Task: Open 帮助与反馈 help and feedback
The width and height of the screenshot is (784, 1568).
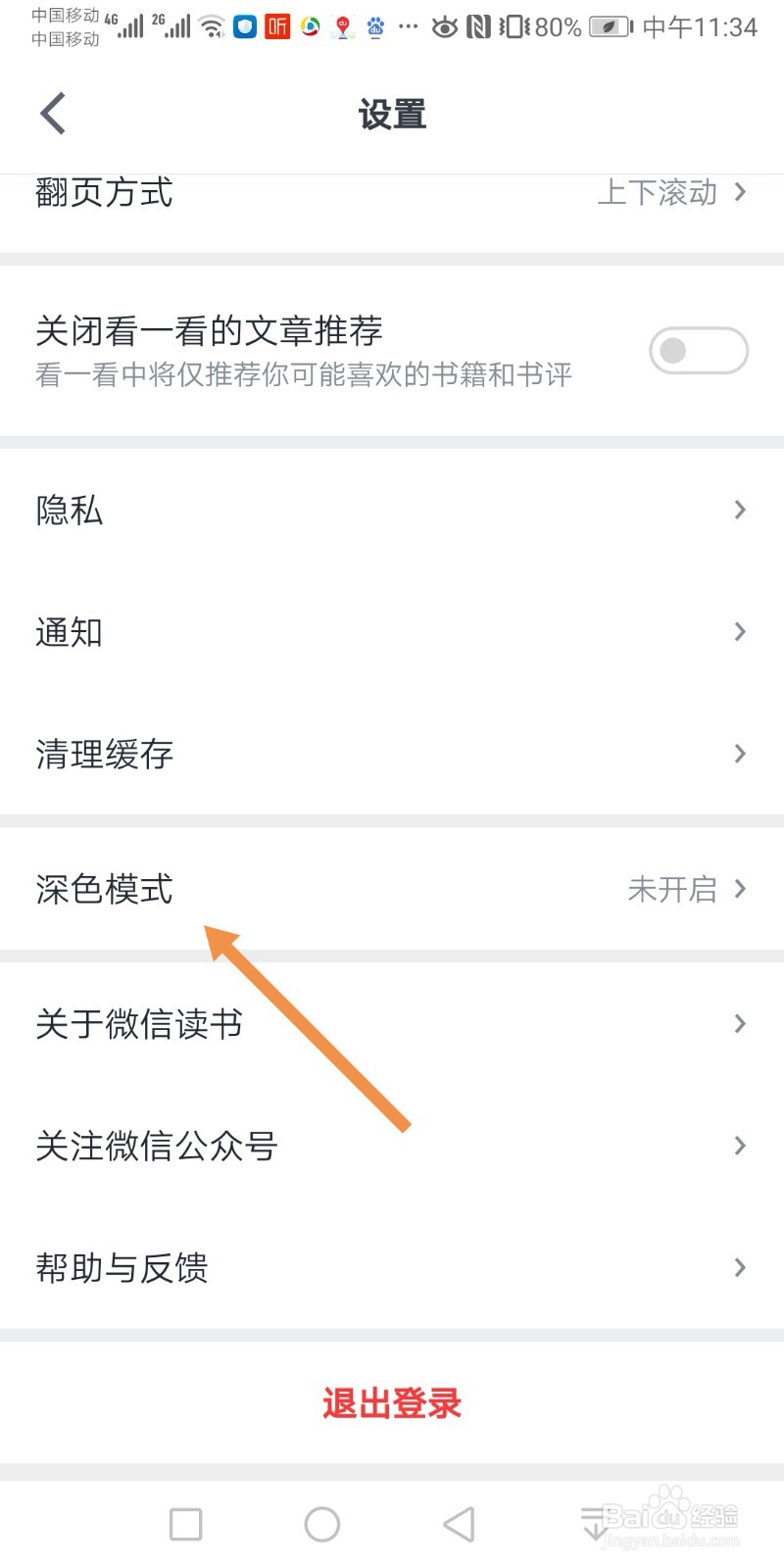Action: point(392,1268)
